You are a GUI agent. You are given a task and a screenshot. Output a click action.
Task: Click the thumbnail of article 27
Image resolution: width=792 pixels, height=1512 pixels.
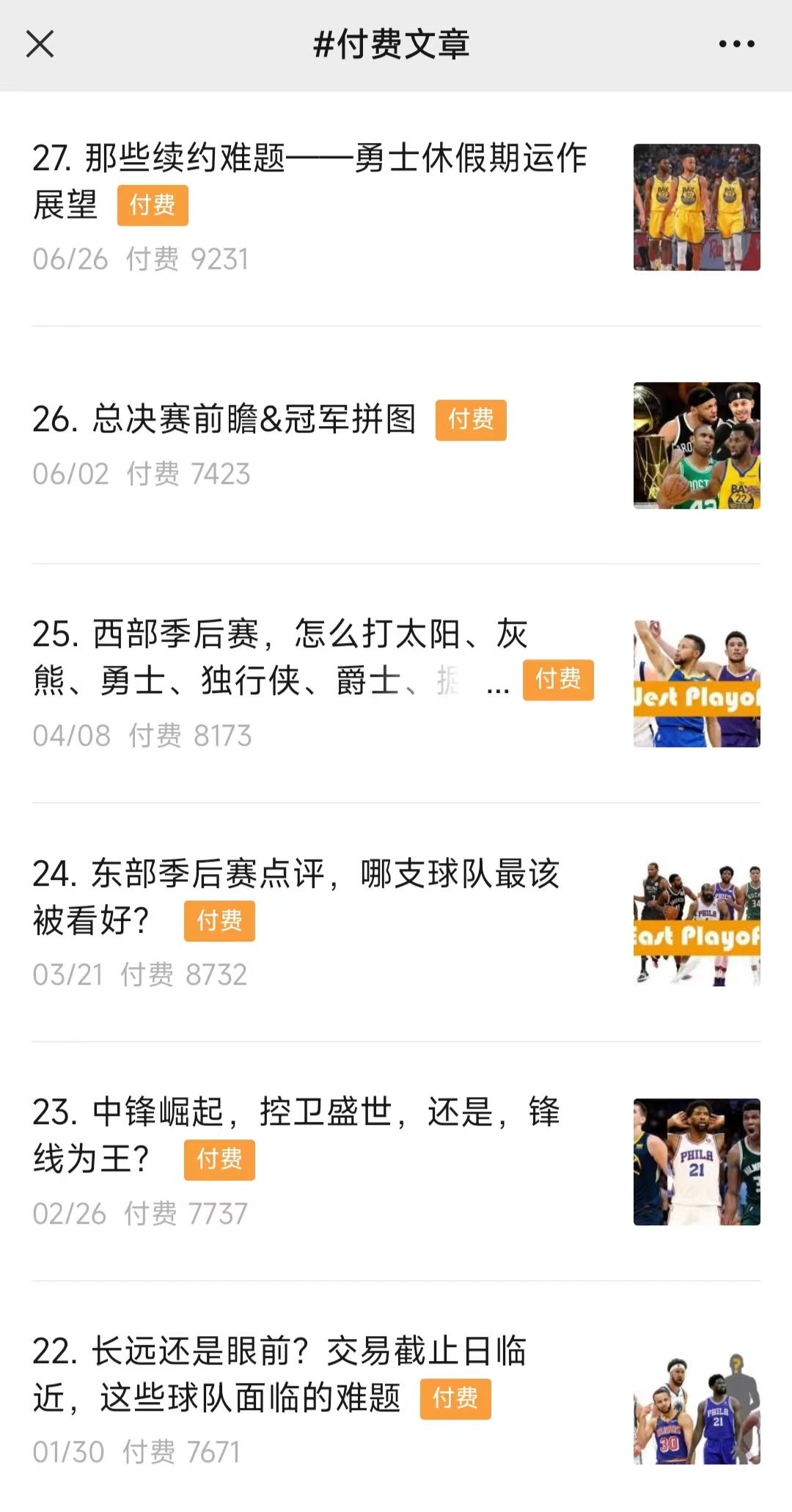click(x=695, y=208)
